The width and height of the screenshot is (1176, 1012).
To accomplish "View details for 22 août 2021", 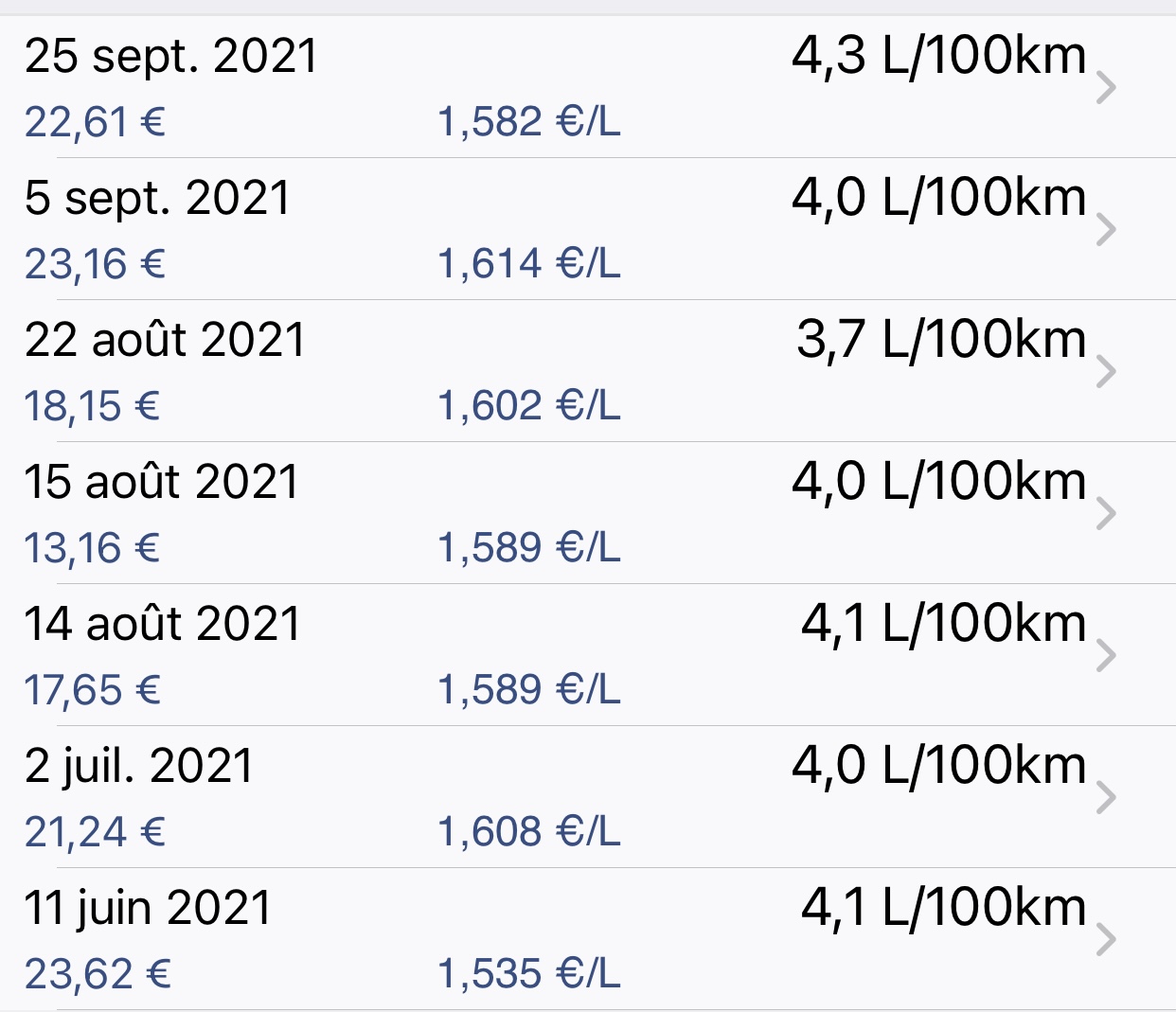I will click(x=587, y=371).
